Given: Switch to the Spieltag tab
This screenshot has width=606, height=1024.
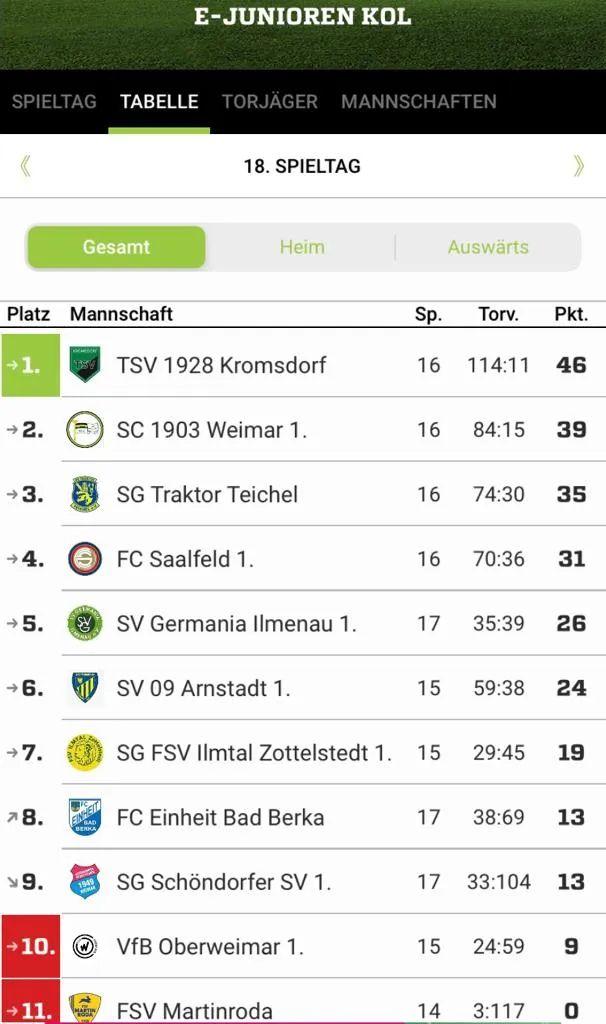Looking at the screenshot, I should tap(54, 101).
